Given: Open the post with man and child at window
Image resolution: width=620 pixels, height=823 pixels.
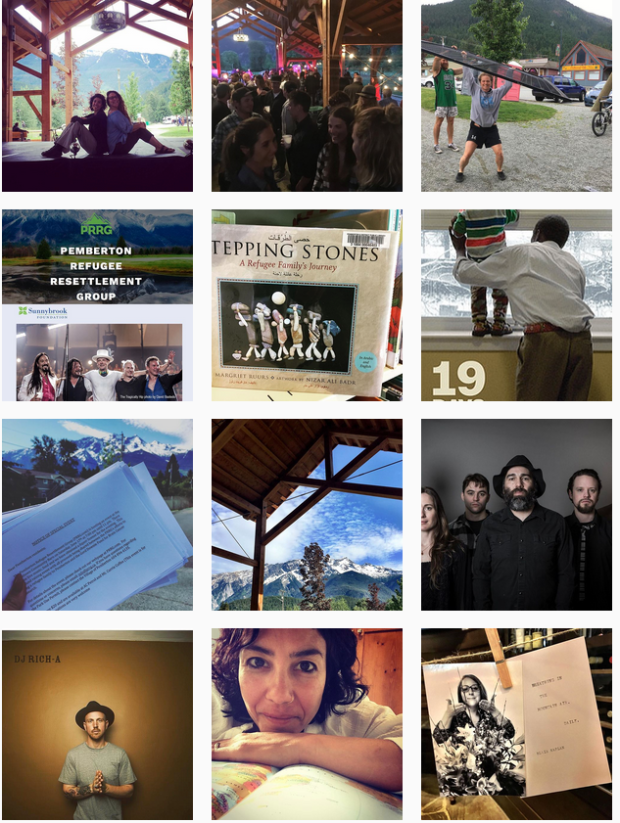Looking at the screenshot, I should [x=516, y=305].
